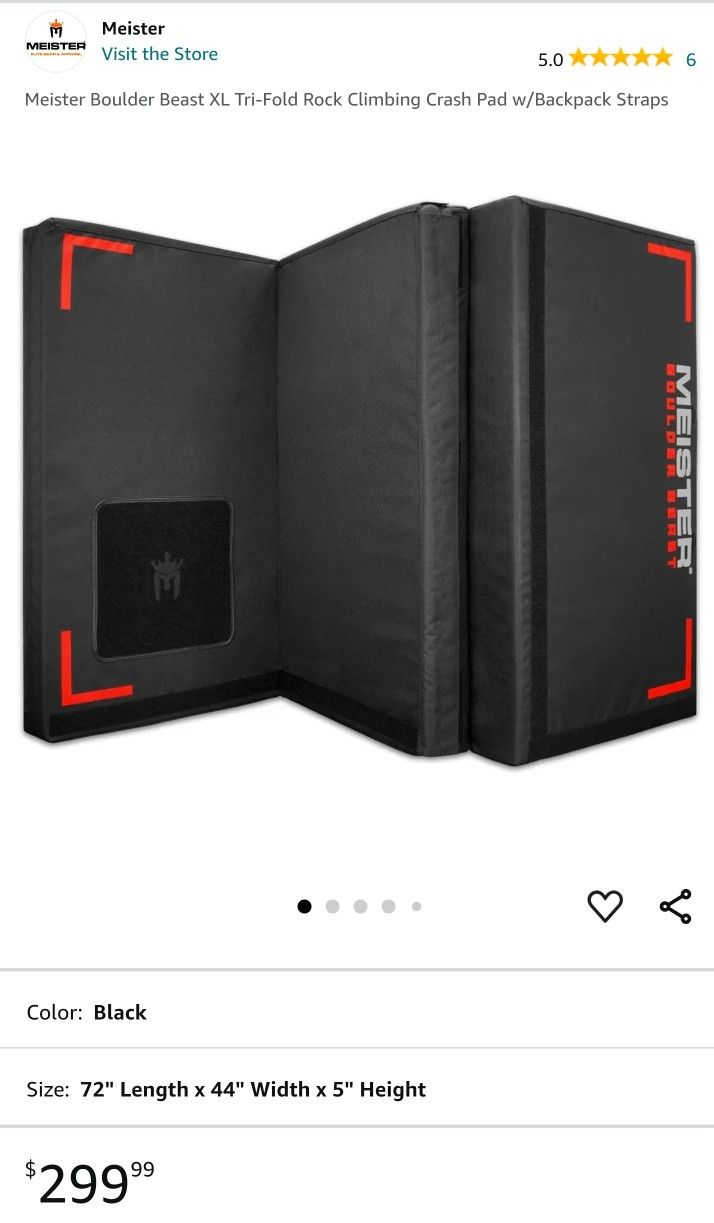The image size is (714, 1223).
Task: Add crash pad to wish list heart
Action: click(x=604, y=906)
